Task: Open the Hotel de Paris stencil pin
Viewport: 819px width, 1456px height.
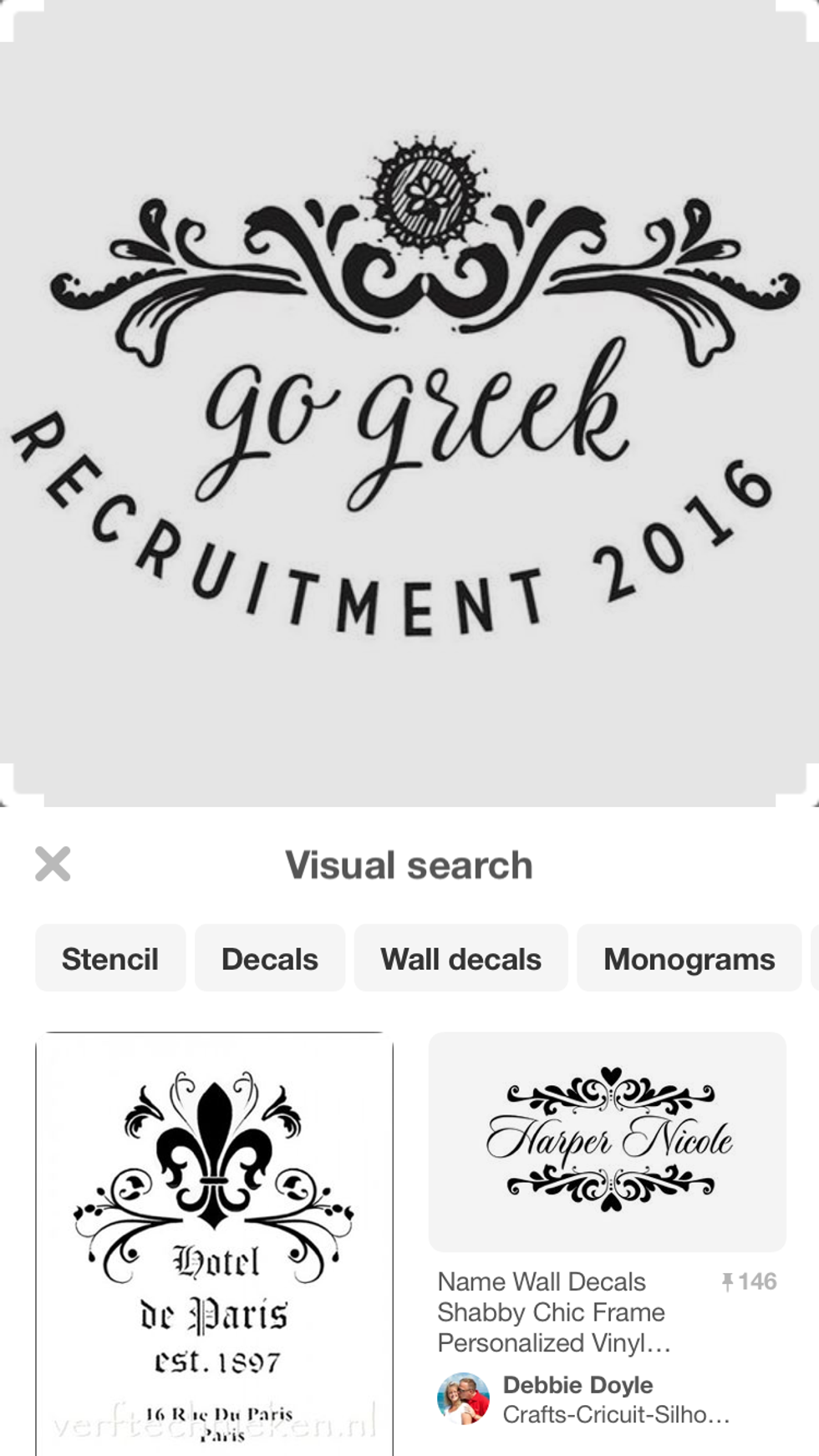Action: tap(214, 1243)
